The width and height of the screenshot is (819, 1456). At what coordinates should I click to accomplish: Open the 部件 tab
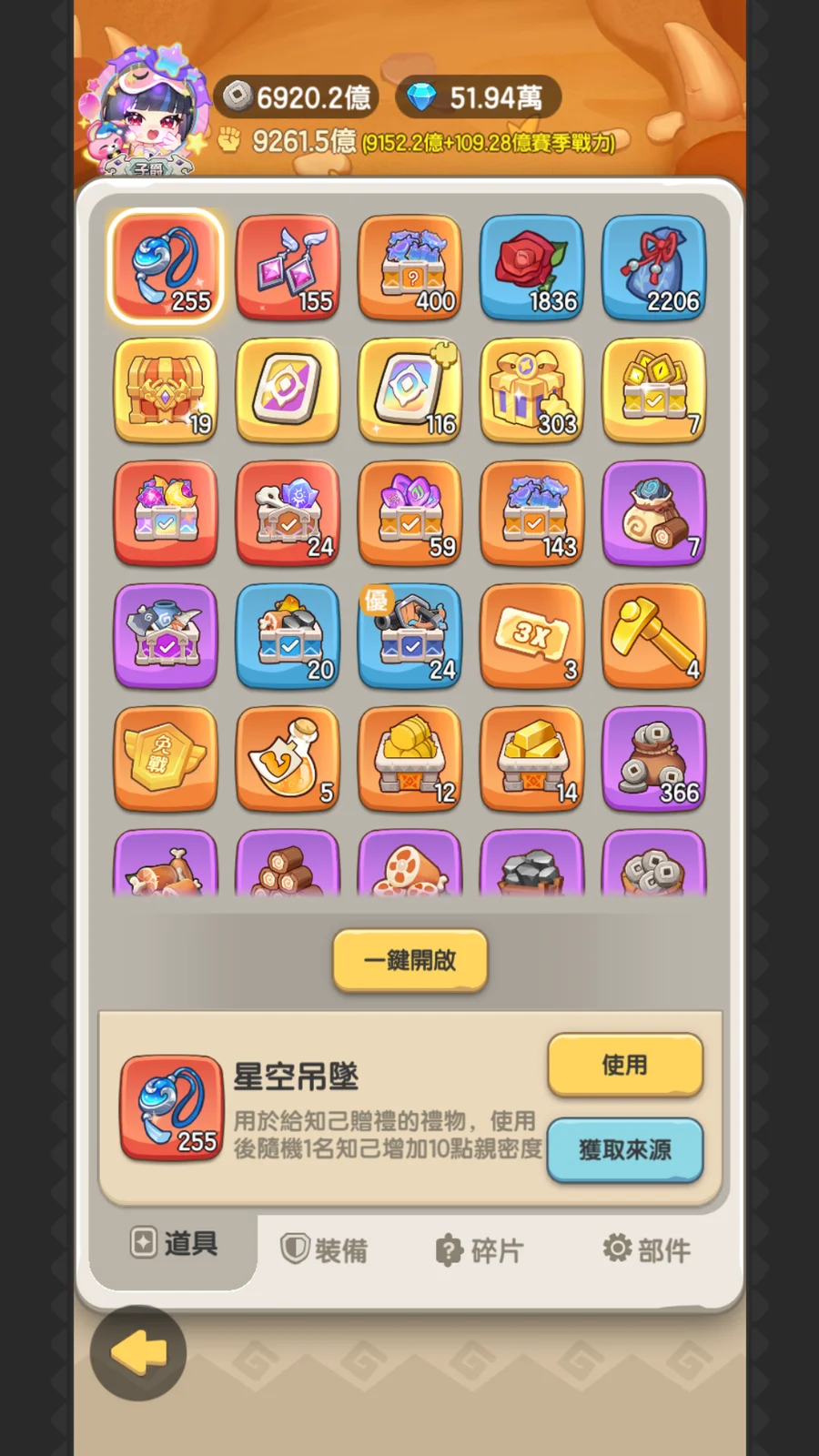tap(647, 1249)
